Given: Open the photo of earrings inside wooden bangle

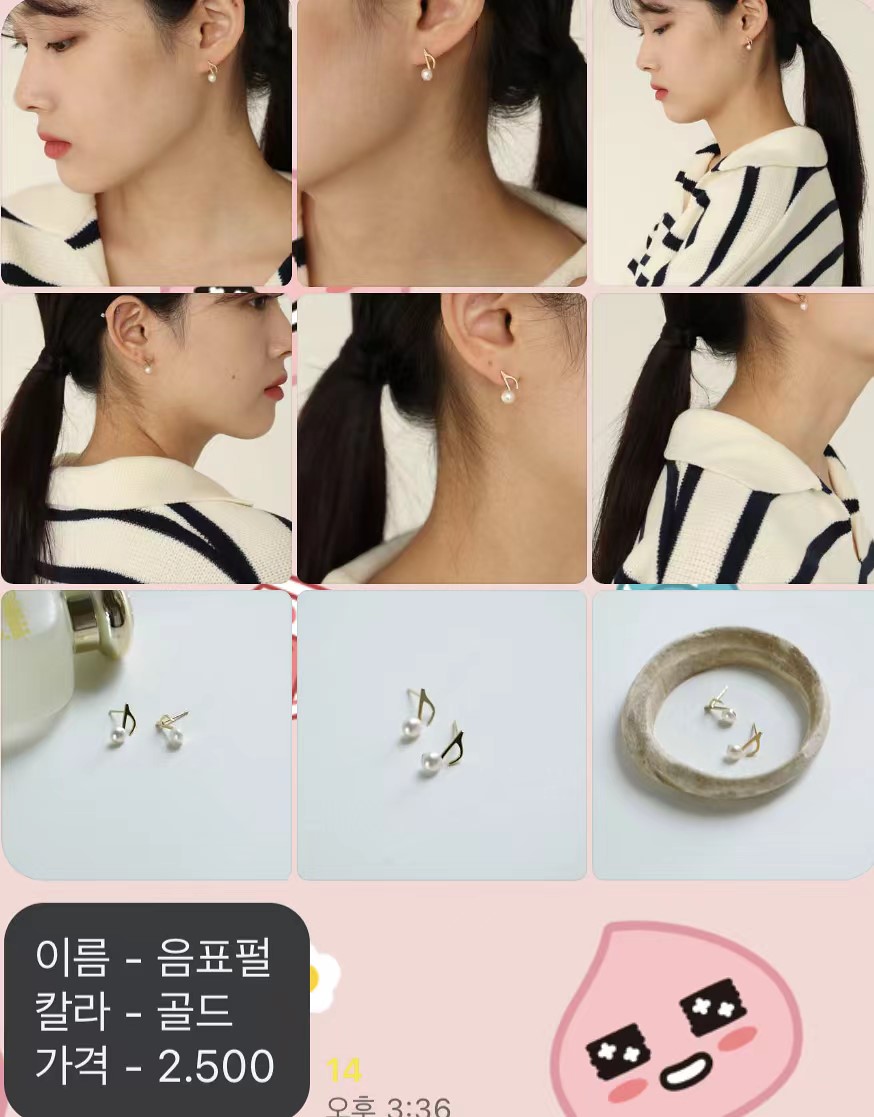Looking at the screenshot, I should [x=732, y=735].
